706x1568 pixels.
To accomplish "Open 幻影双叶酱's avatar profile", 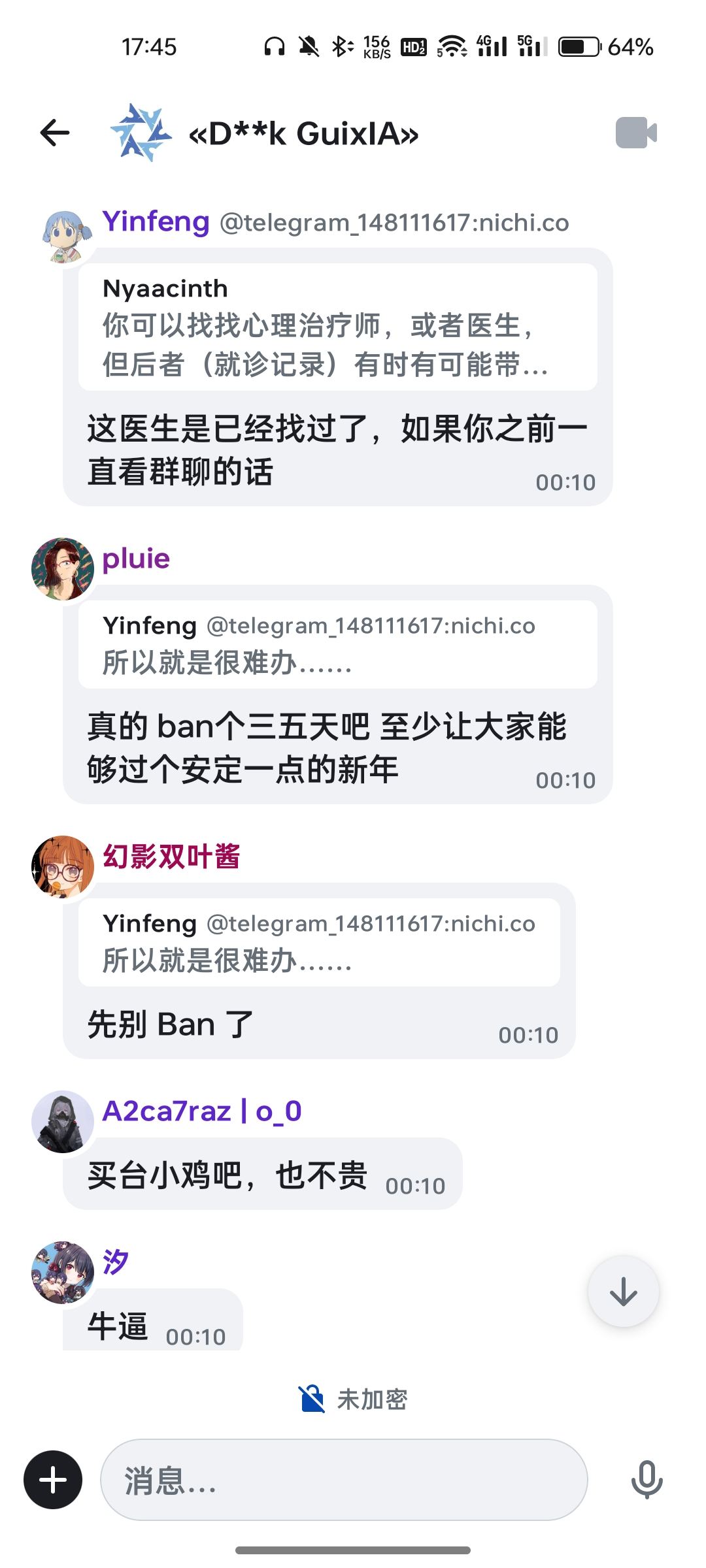I will click(x=63, y=866).
